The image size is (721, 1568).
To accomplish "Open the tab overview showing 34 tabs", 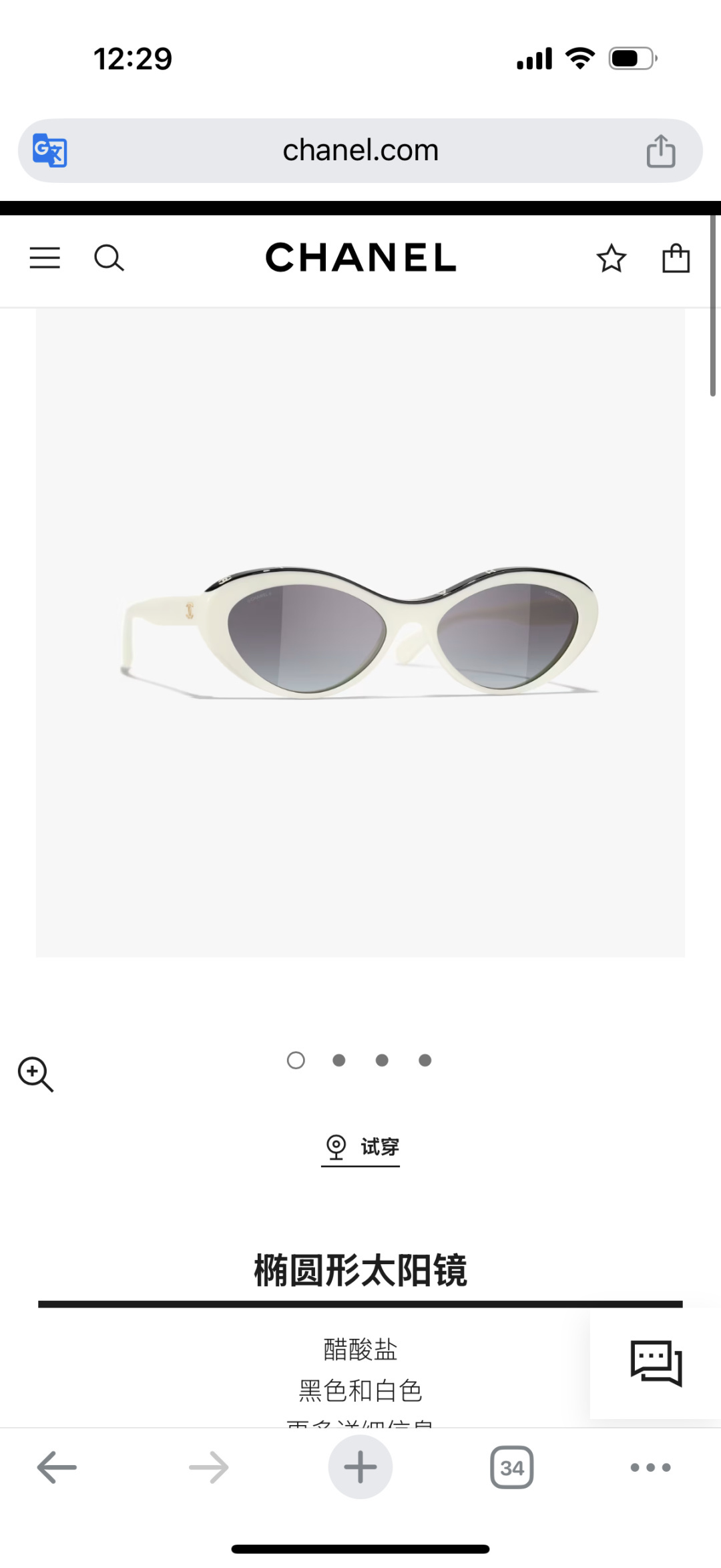I will pos(512,1466).
